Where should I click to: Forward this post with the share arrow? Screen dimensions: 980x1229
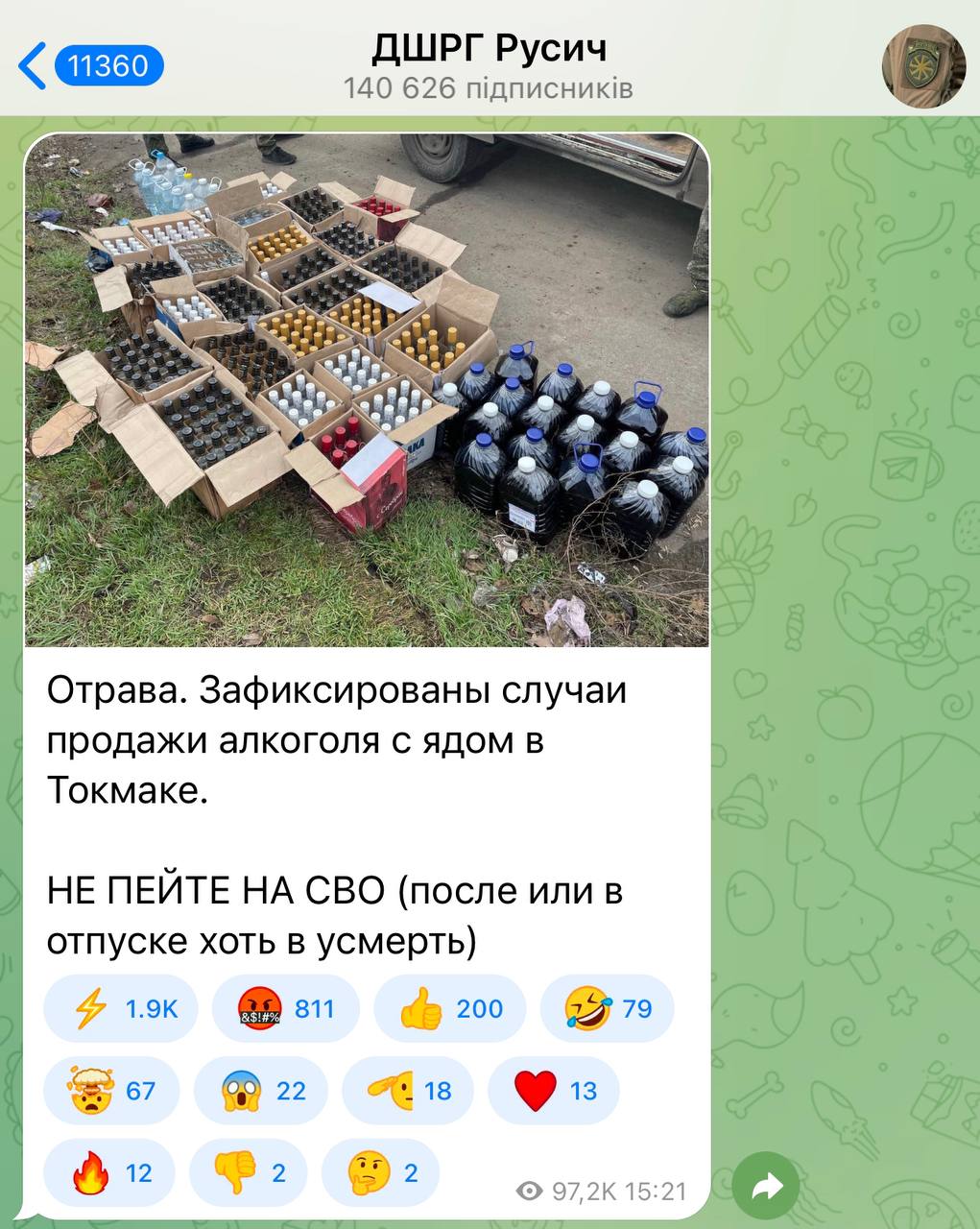766,1188
